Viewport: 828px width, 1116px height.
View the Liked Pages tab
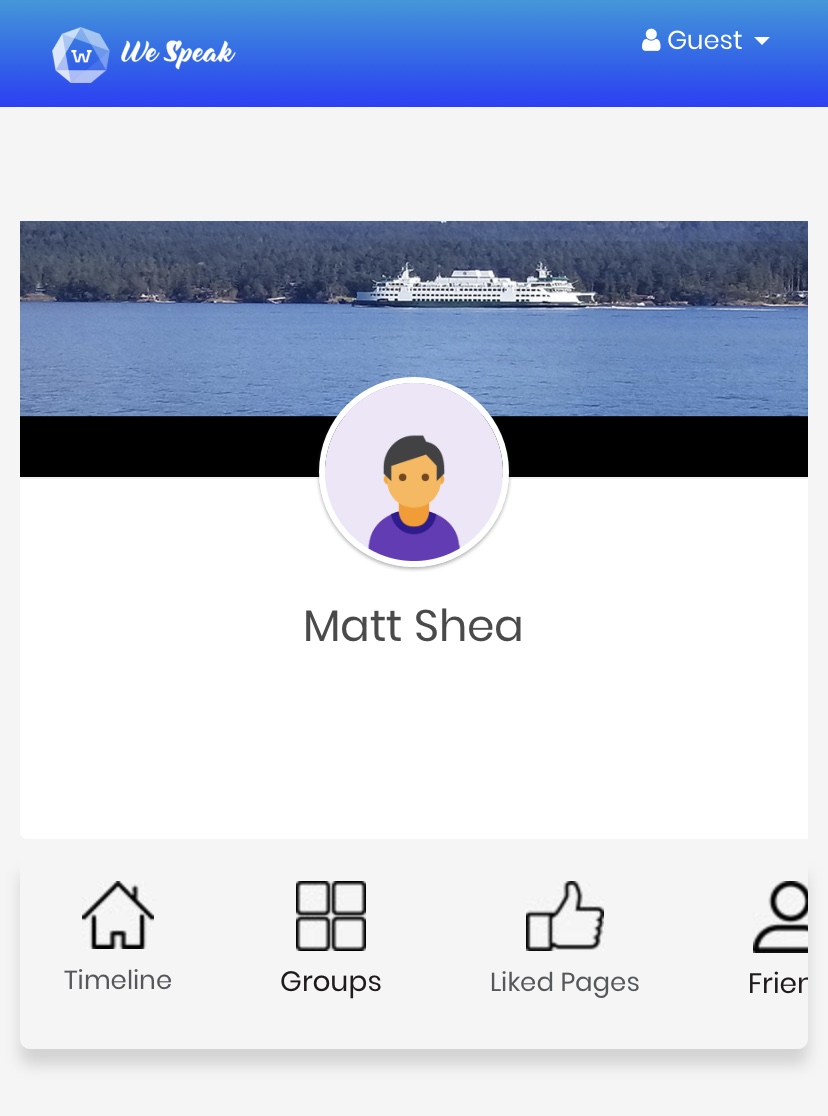pyautogui.click(x=564, y=937)
